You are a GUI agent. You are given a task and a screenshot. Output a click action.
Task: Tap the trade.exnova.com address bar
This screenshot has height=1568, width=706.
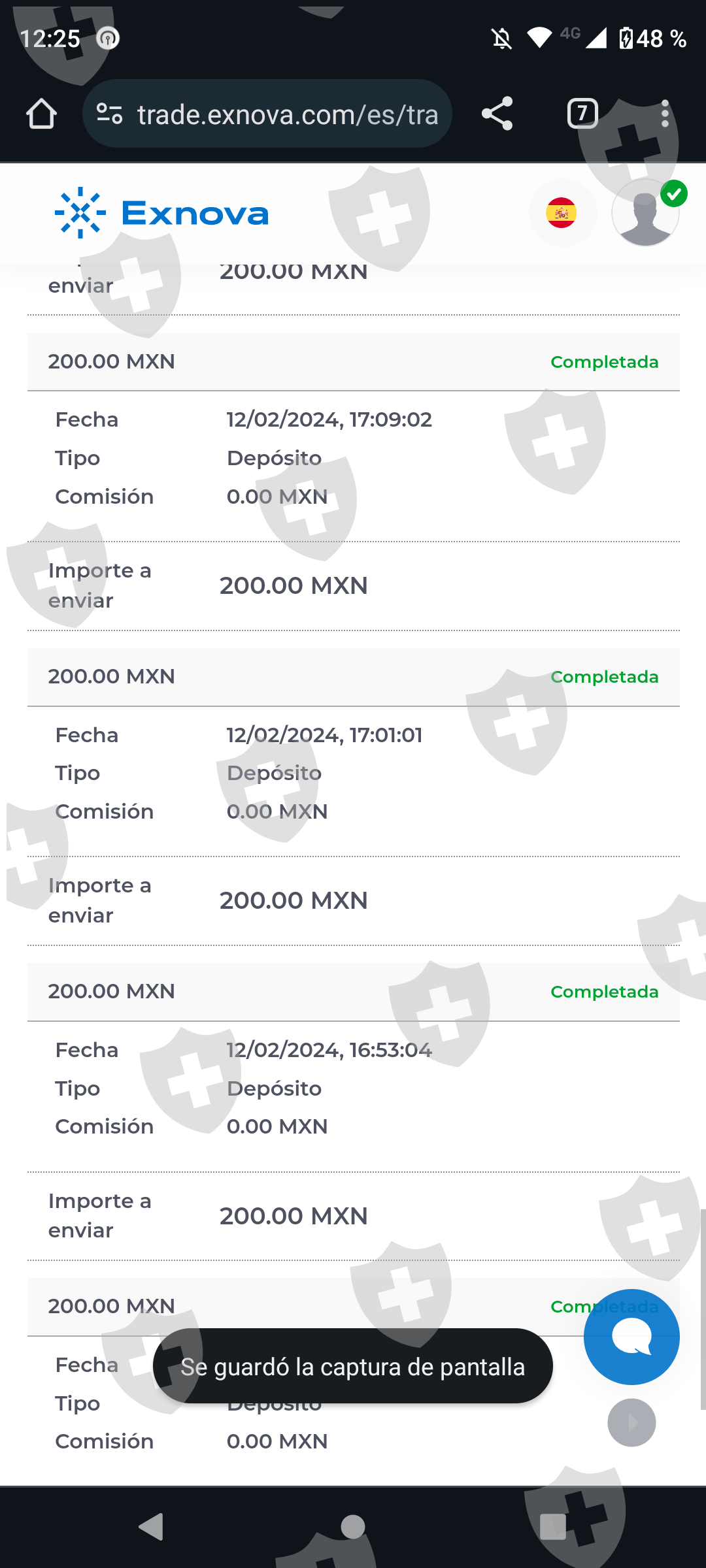267,114
